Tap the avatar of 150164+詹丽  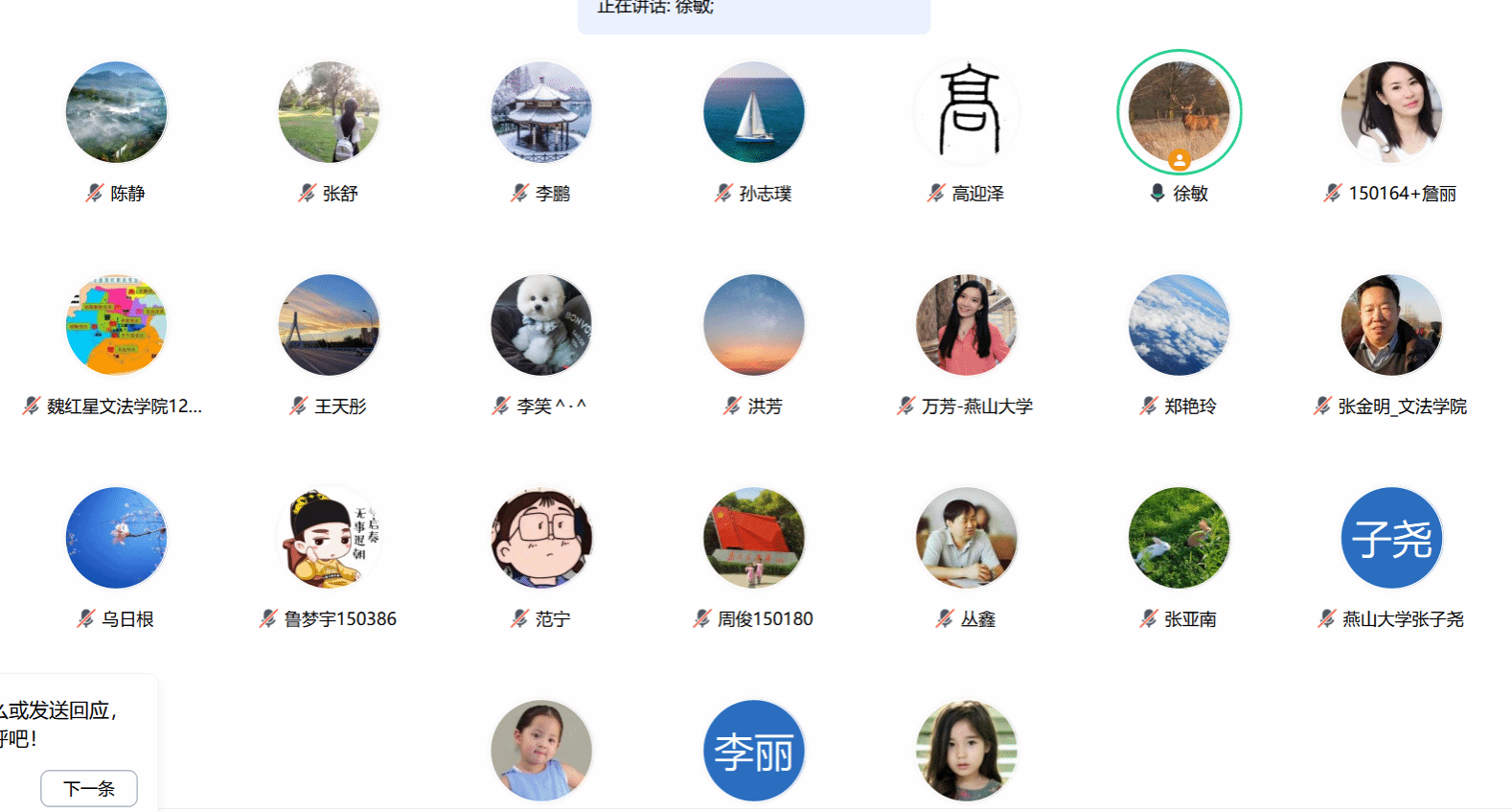[1391, 112]
